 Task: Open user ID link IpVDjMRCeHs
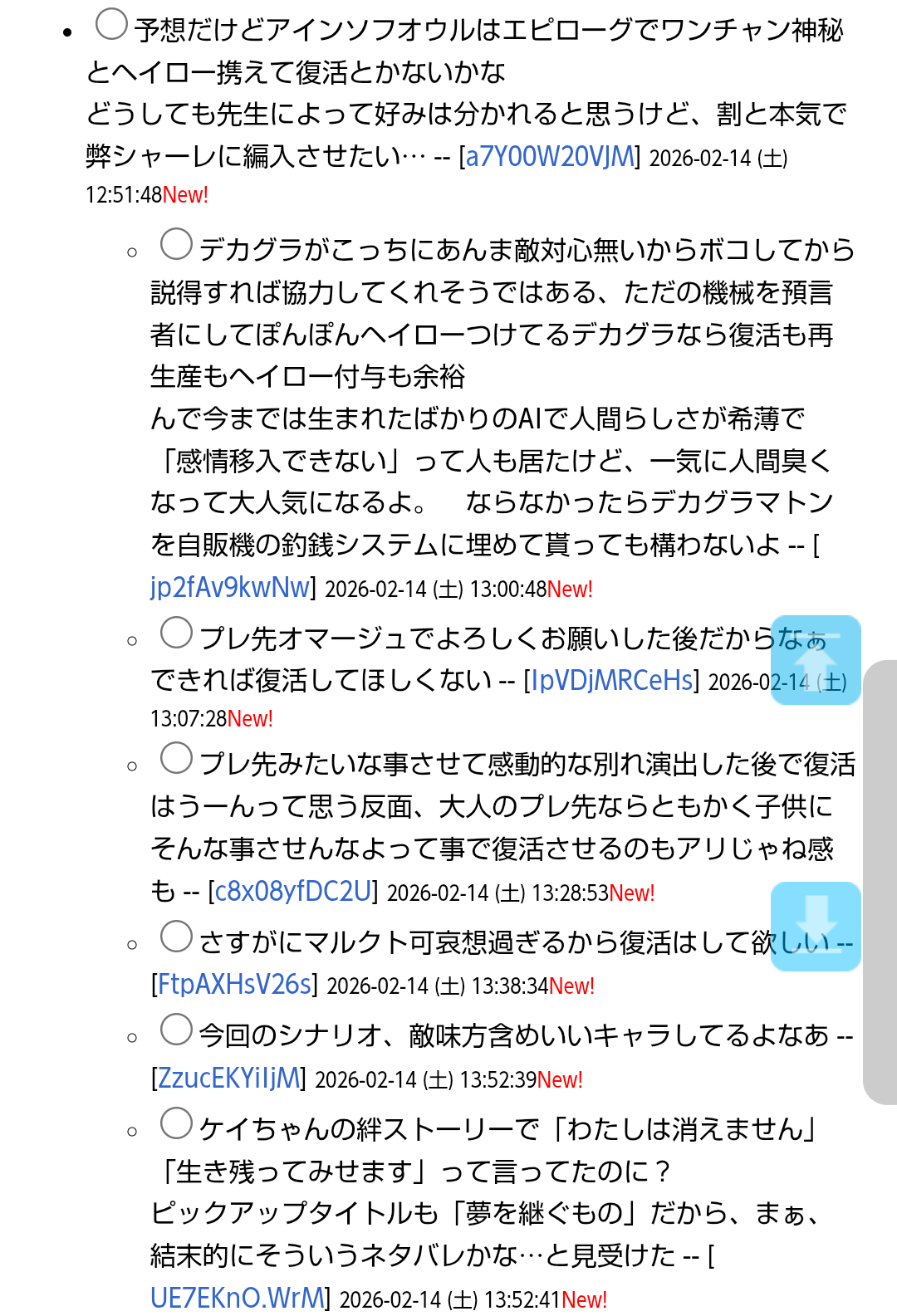pos(611,680)
